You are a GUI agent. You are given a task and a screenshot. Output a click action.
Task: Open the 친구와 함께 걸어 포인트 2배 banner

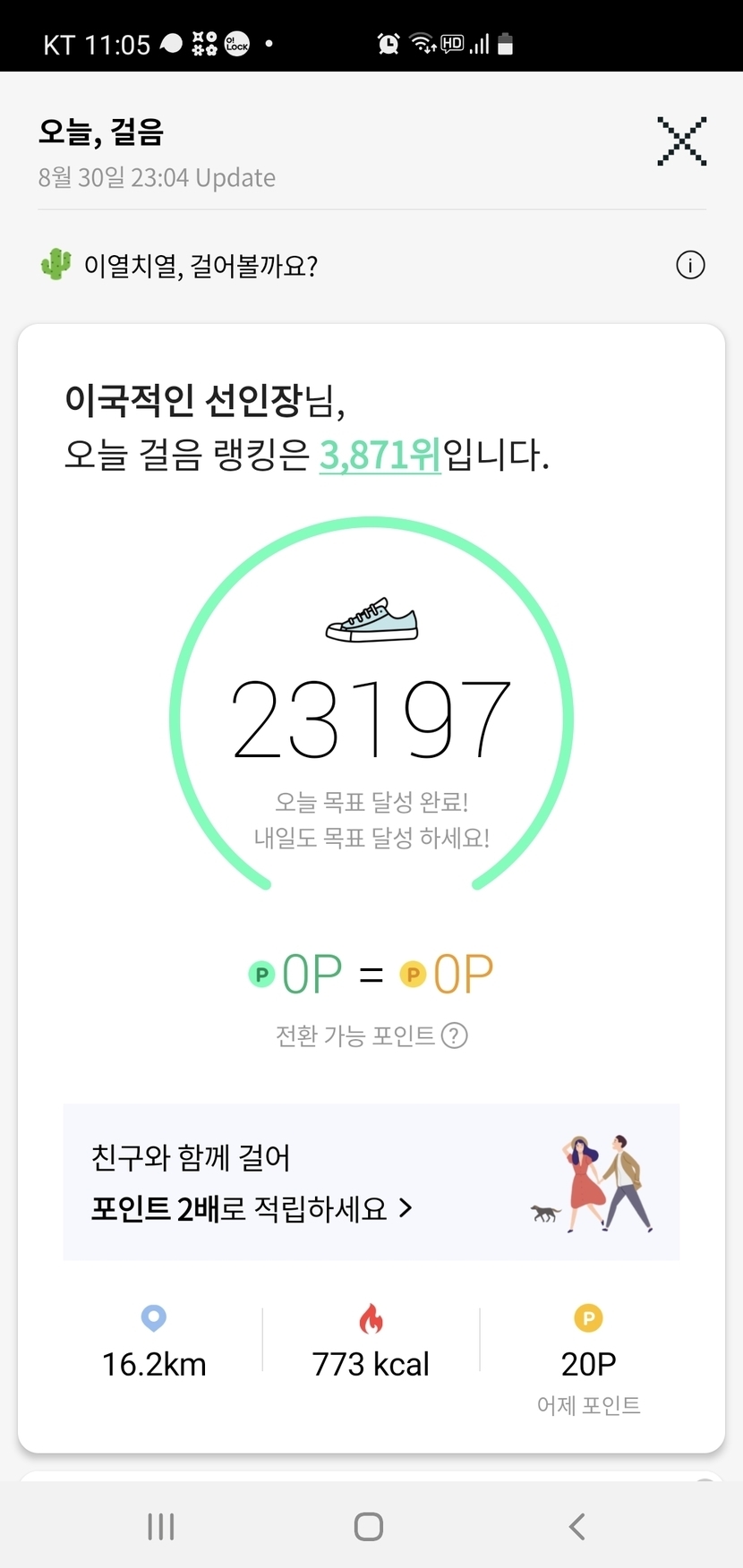click(371, 1181)
